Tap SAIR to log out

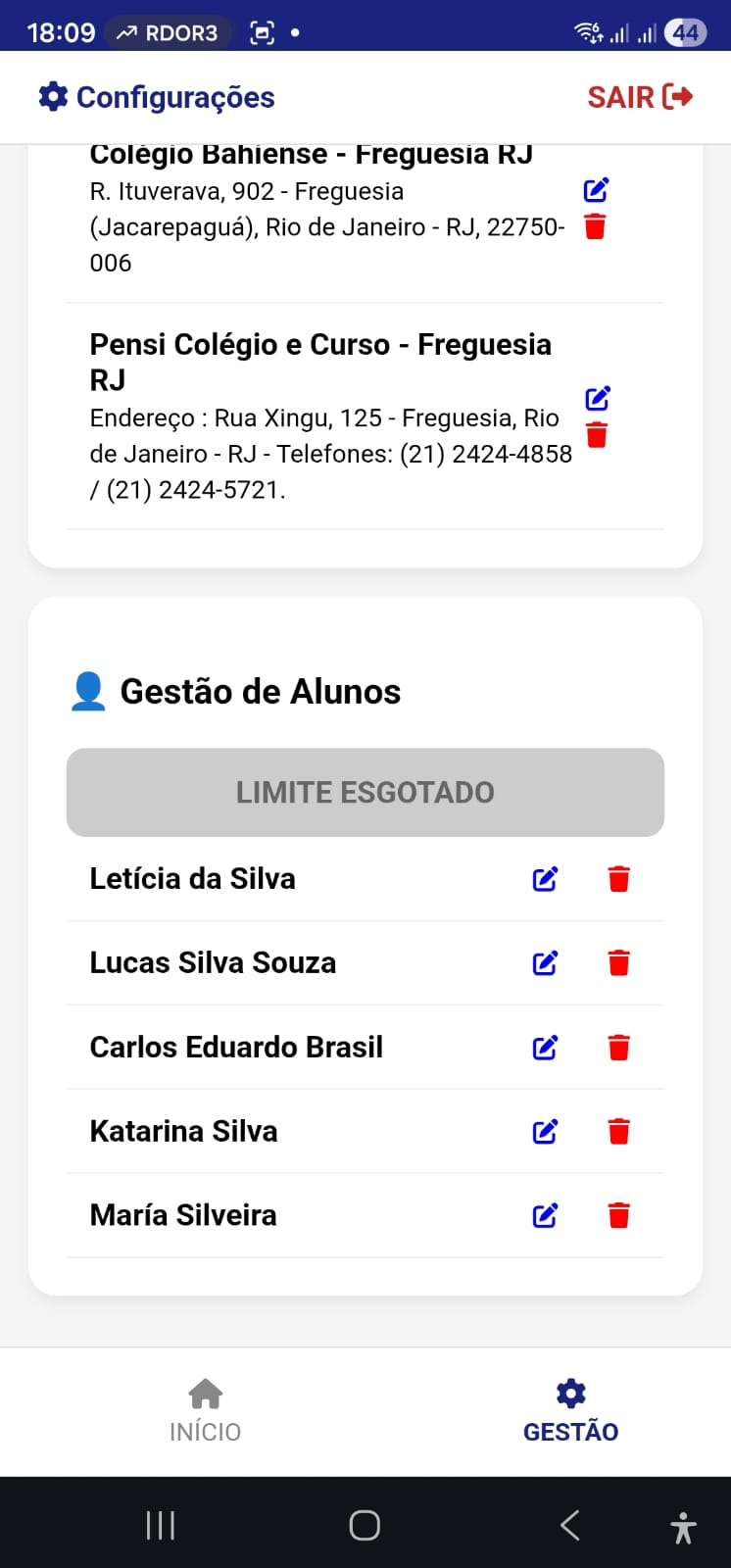[x=640, y=97]
